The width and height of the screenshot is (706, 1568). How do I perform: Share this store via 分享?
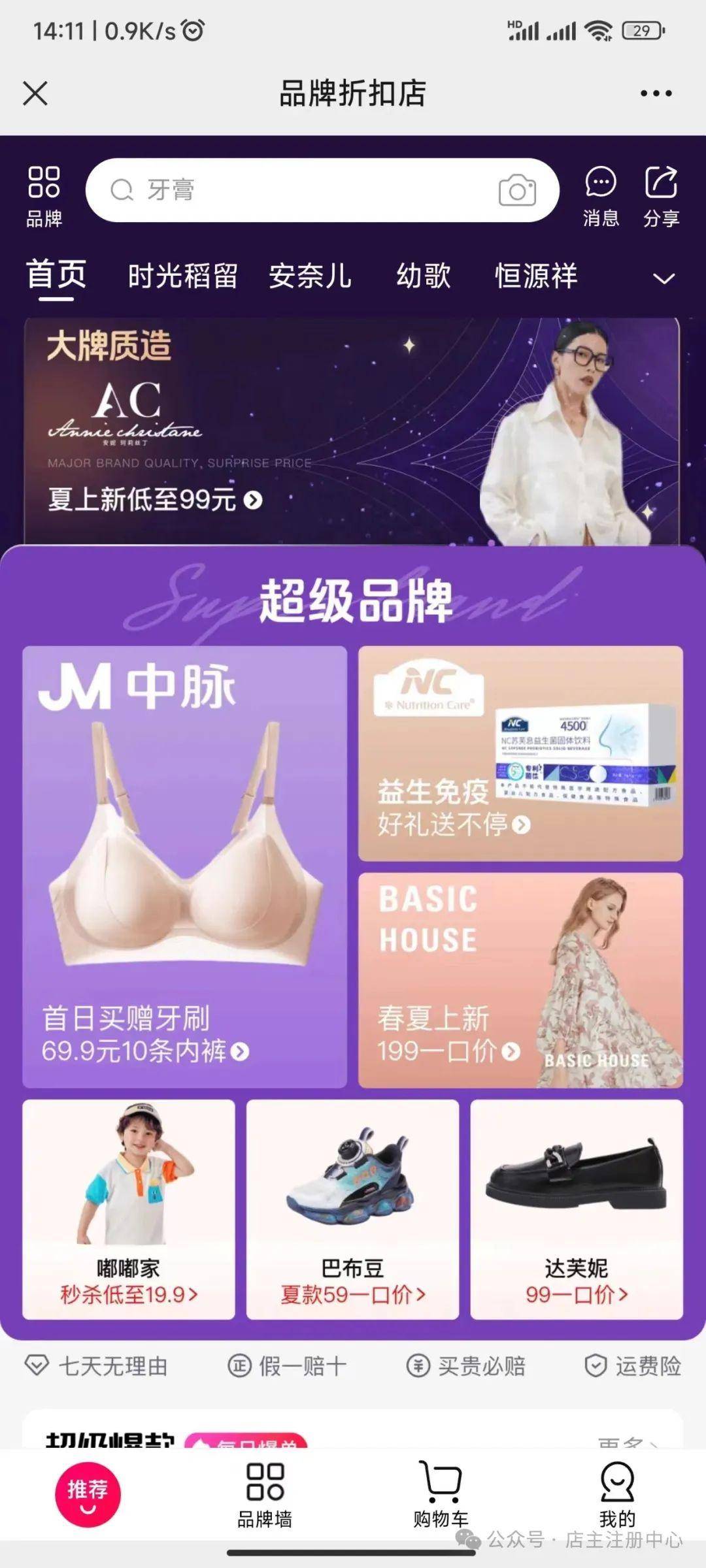[661, 195]
